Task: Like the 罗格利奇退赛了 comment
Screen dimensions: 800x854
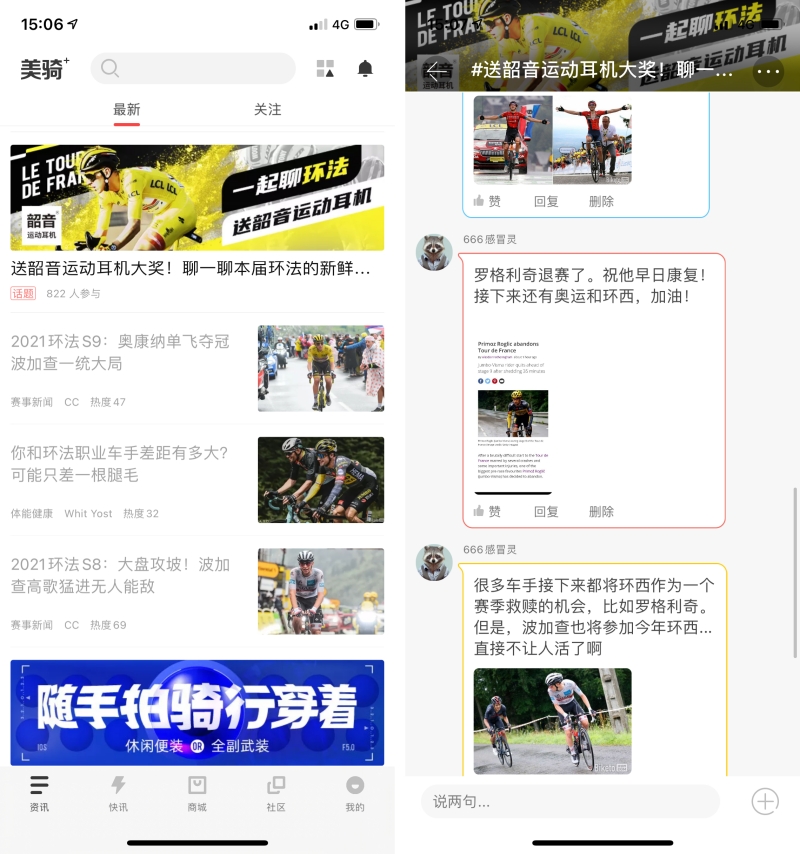Action: [x=487, y=511]
